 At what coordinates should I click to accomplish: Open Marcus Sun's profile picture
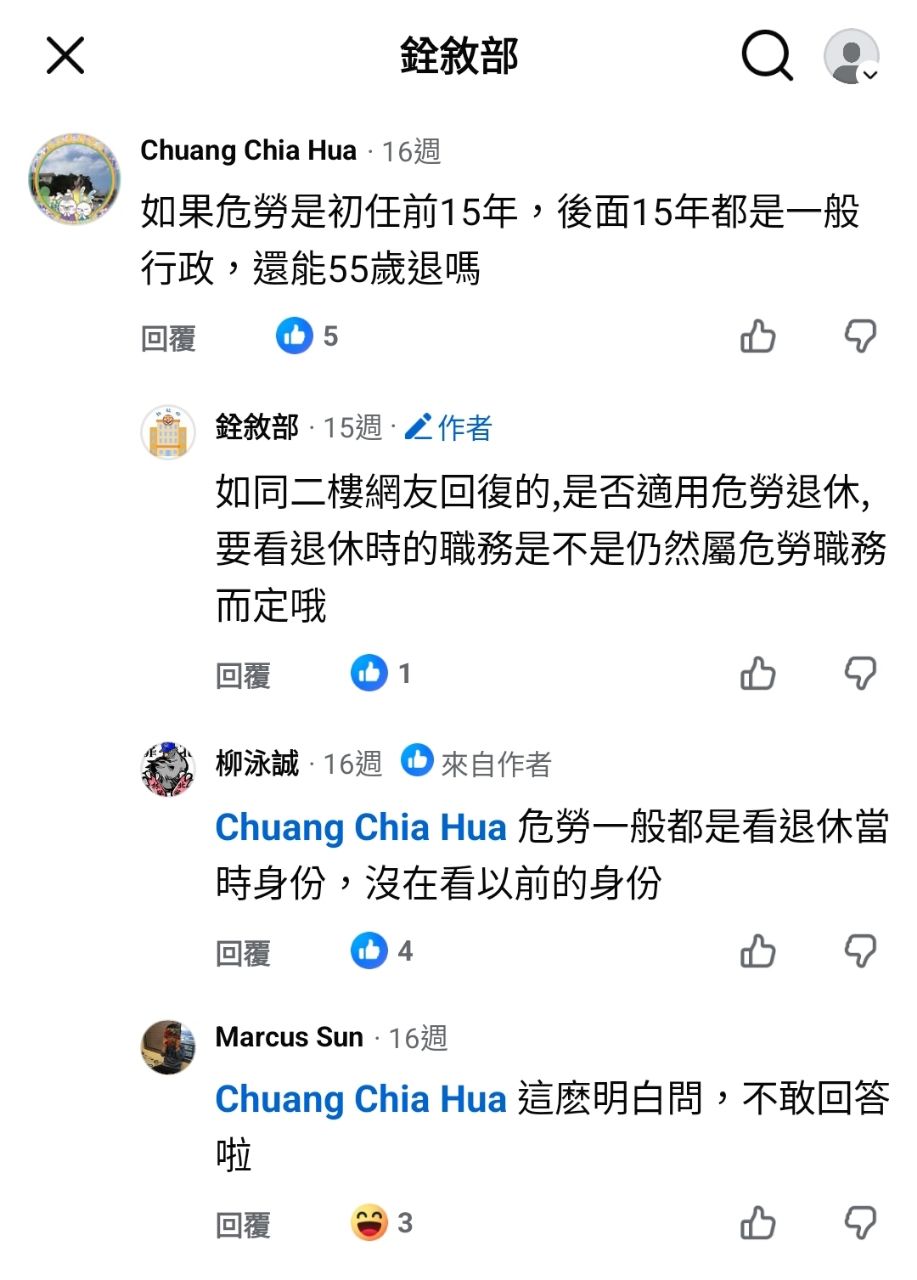point(168,1047)
